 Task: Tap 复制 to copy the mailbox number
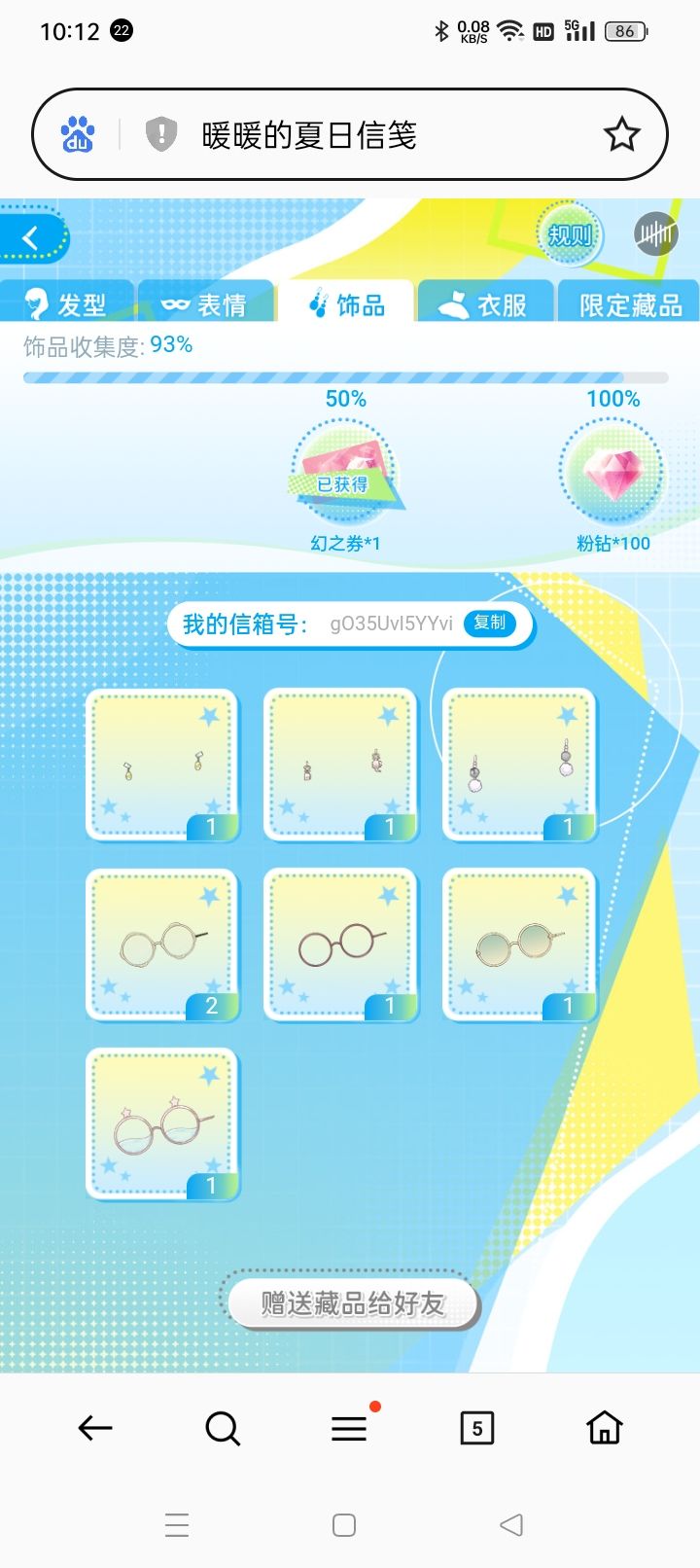point(489,624)
